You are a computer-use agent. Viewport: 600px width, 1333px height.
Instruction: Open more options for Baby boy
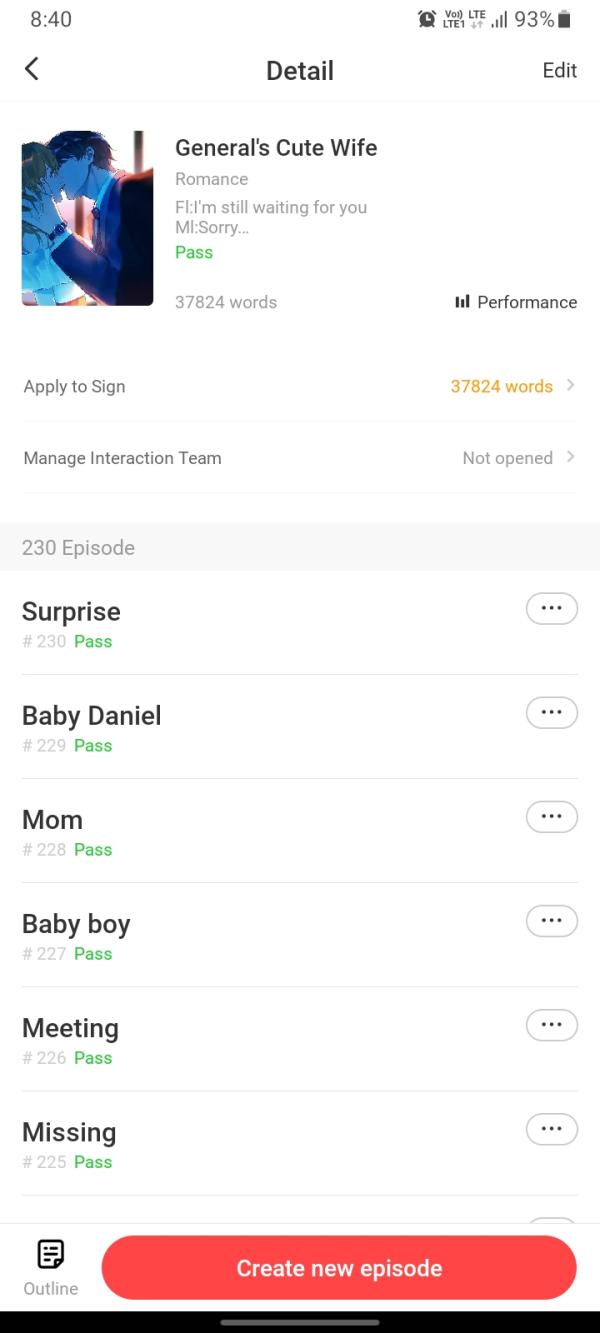551,920
